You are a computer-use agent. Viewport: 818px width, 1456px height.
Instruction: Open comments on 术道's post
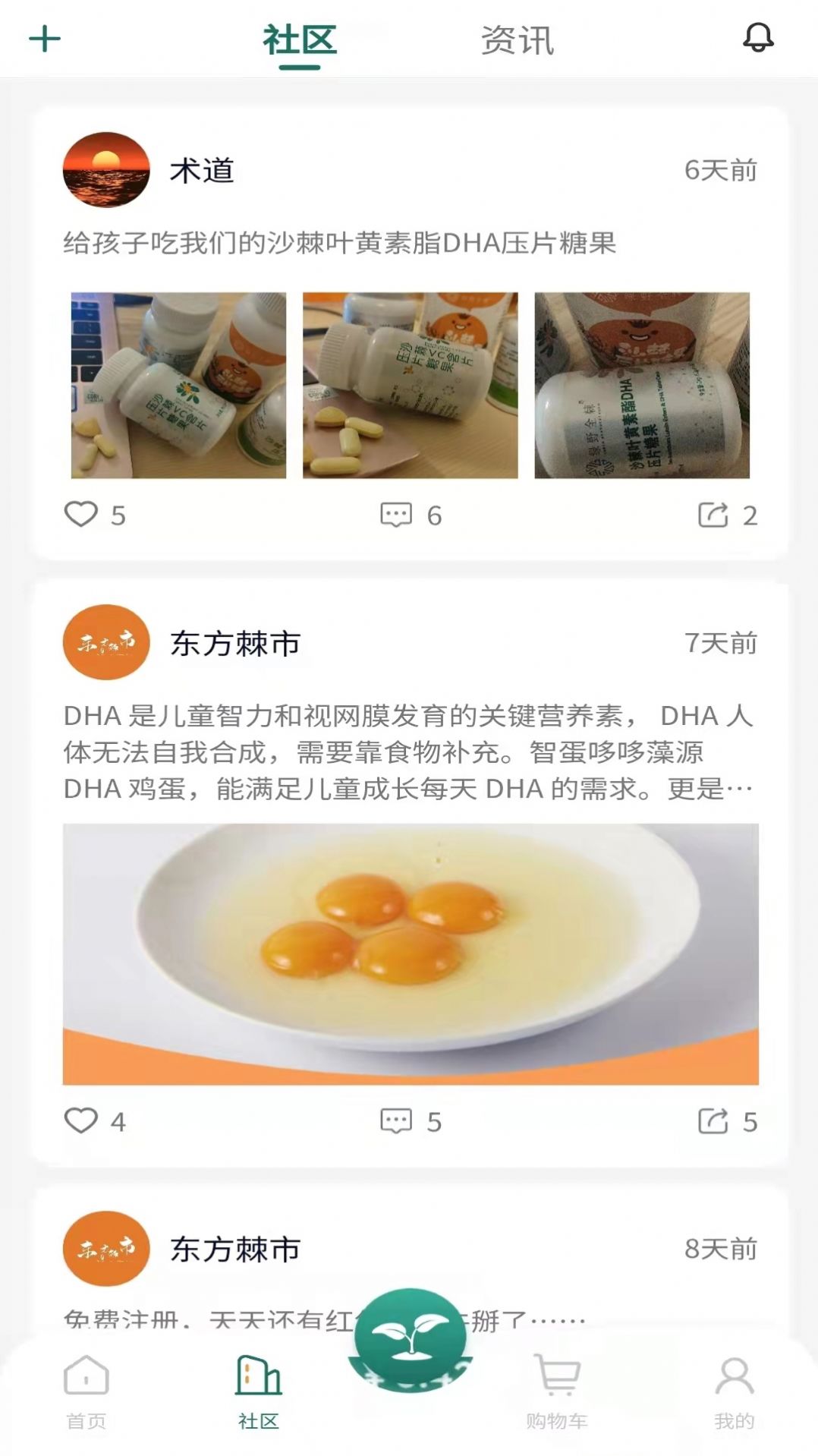[395, 514]
